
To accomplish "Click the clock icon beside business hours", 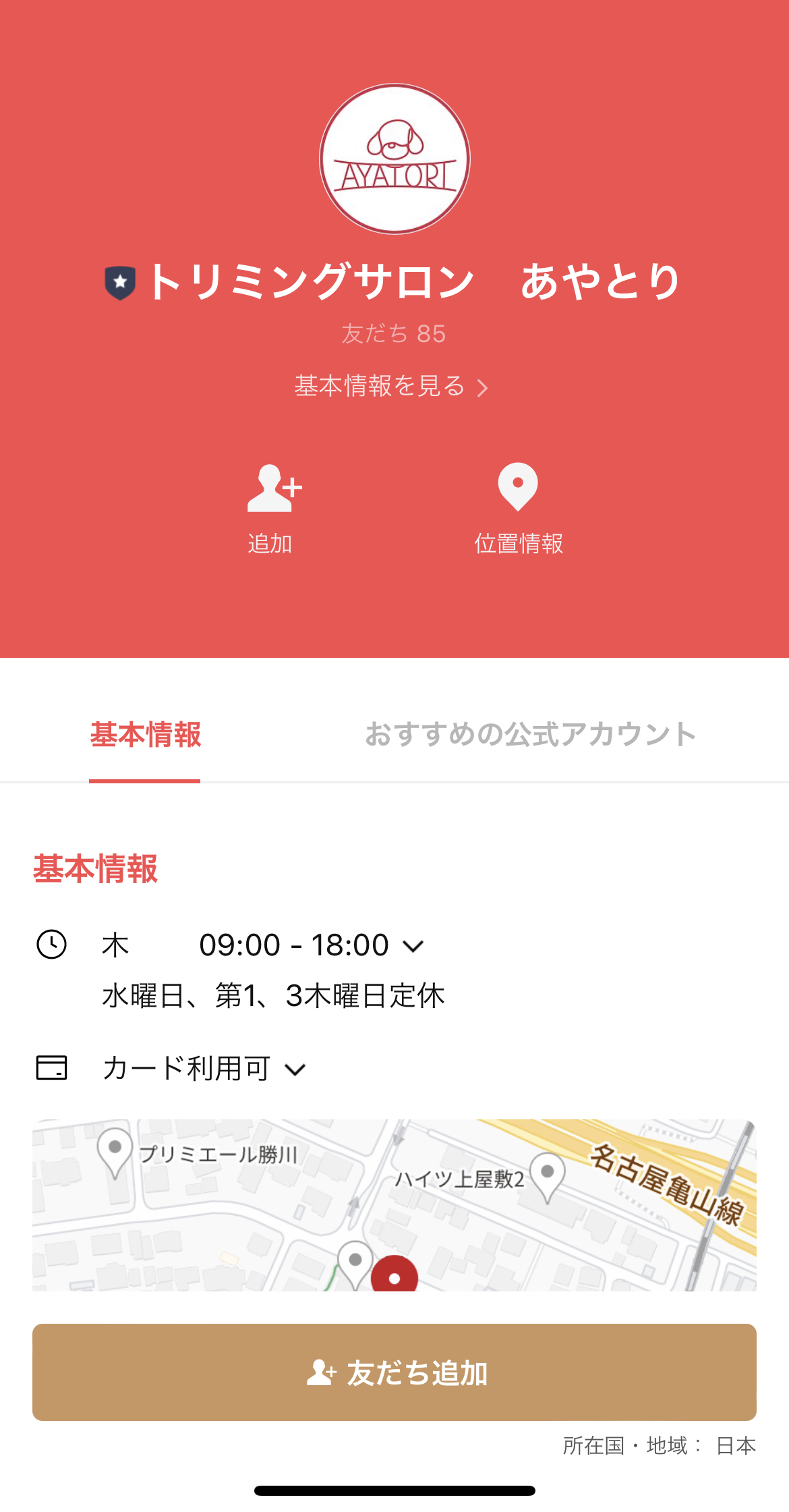I will point(53,944).
